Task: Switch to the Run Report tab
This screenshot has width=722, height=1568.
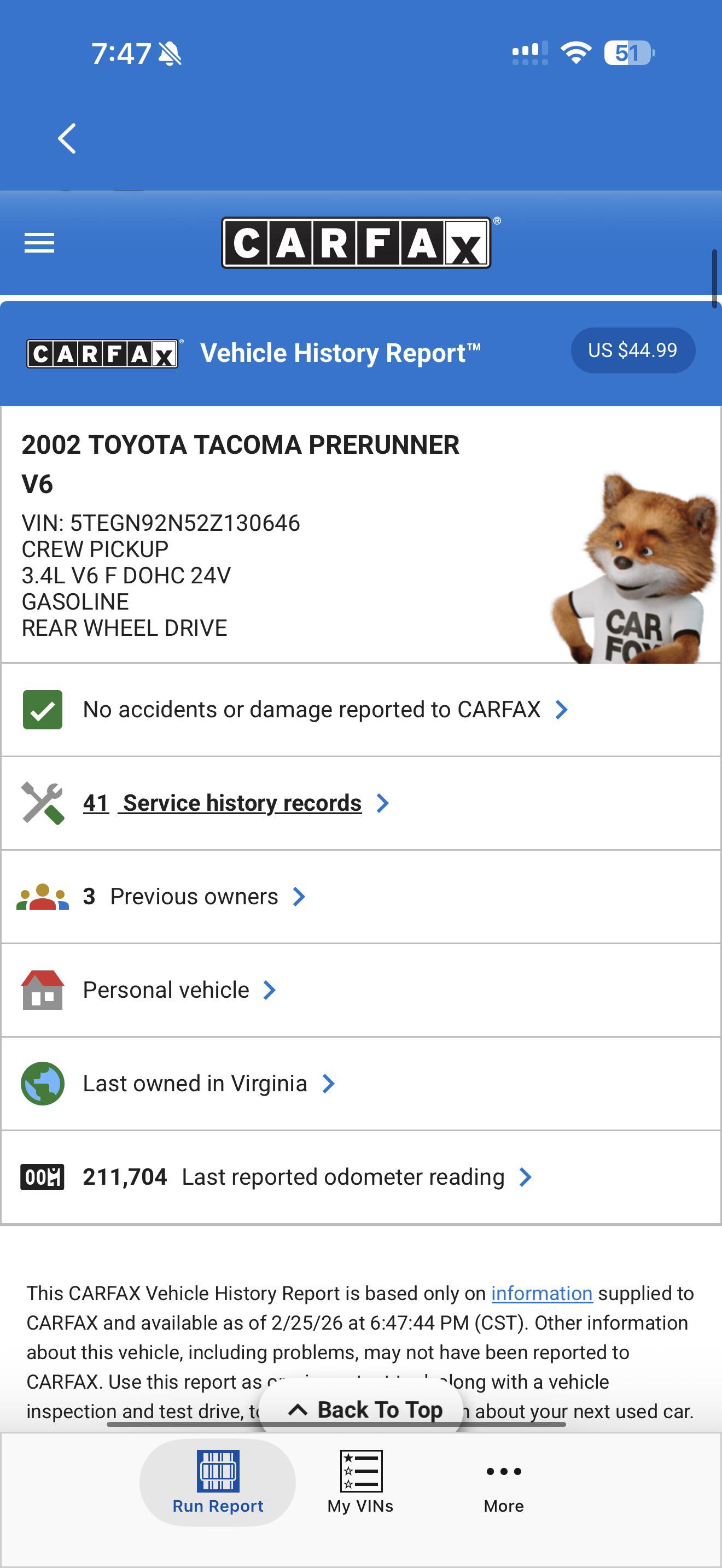Action: 218,1482
